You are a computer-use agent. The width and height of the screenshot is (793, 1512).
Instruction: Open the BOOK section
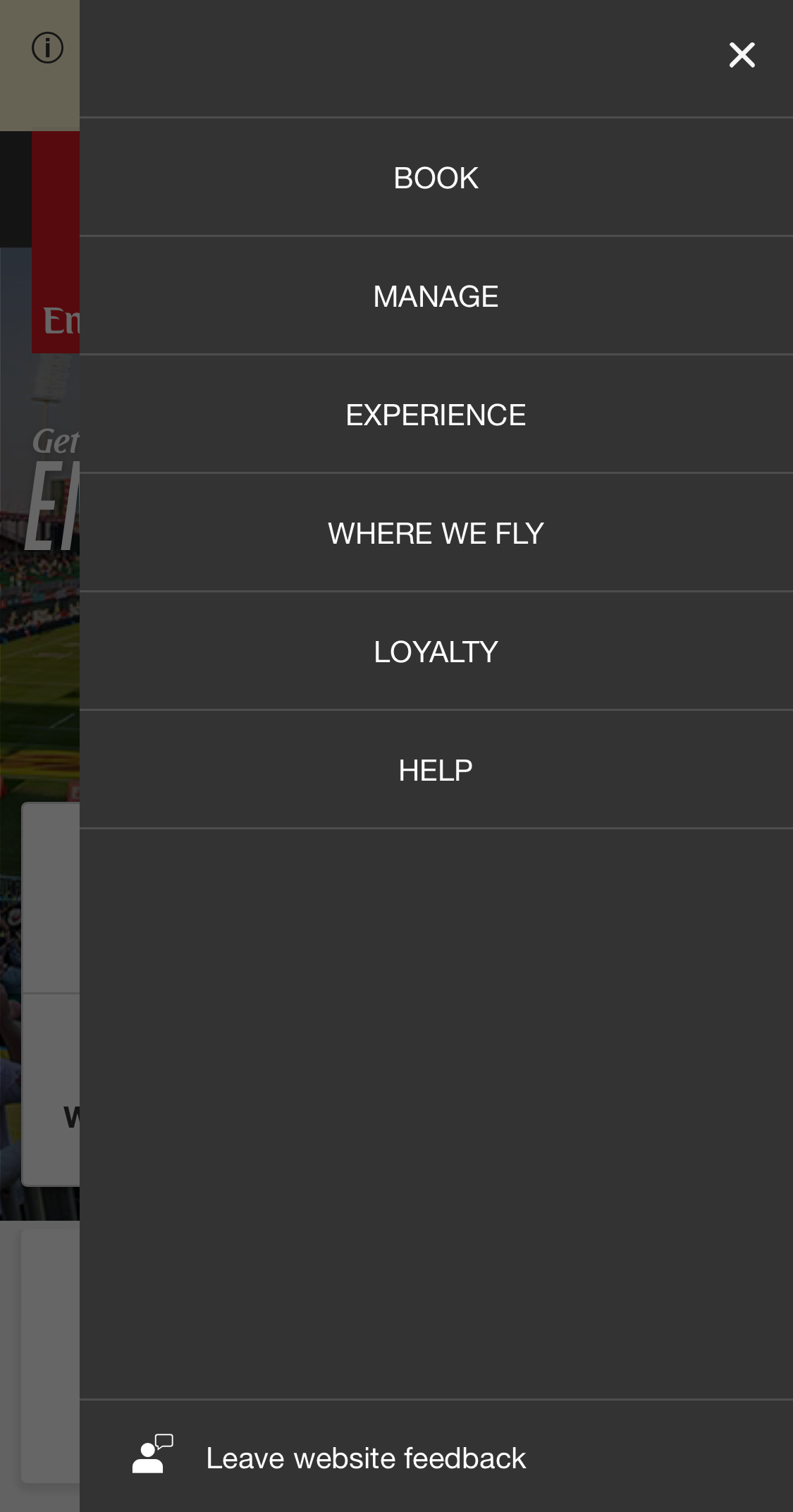tap(436, 177)
